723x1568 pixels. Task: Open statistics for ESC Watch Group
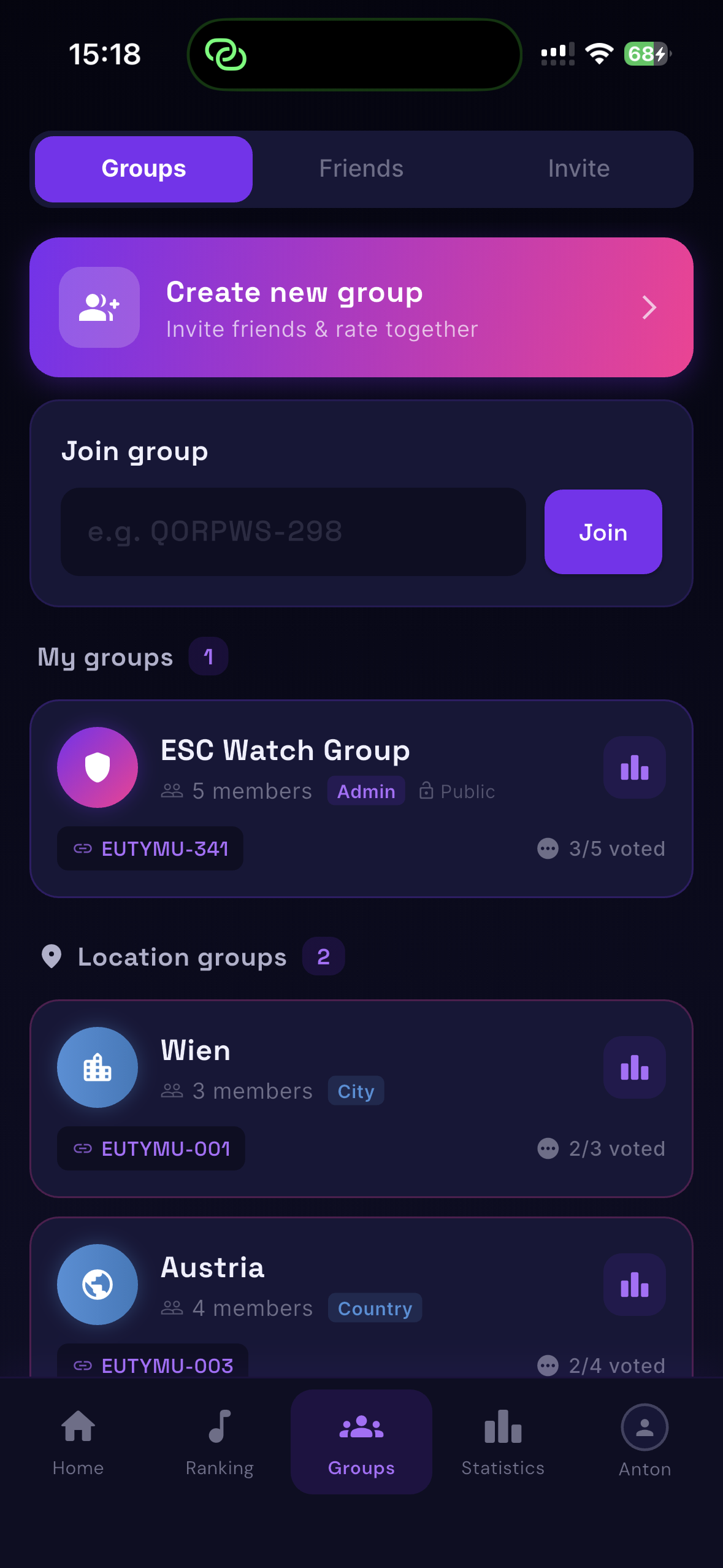[x=635, y=767]
